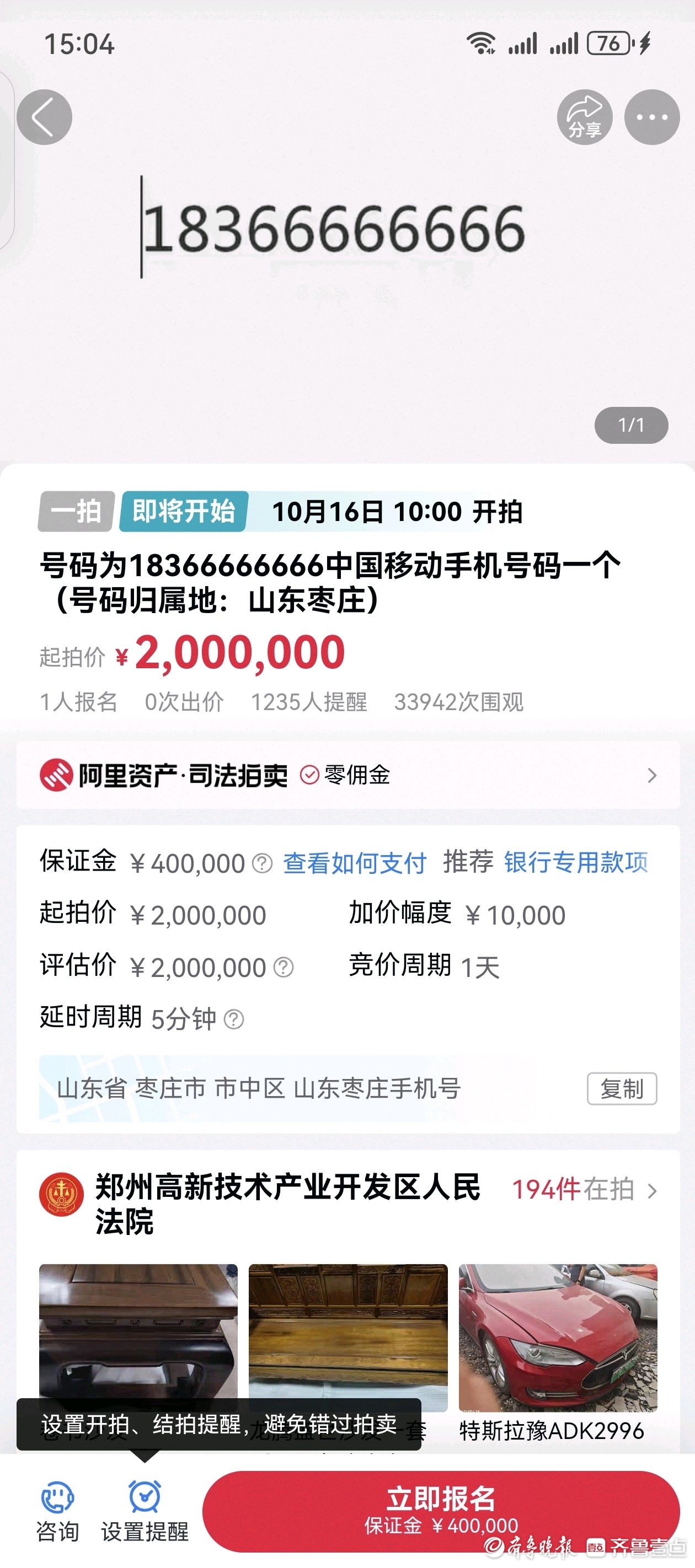Viewport: 695px width, 1568px height.
Task: Share this auction listing
Action: 584,117
